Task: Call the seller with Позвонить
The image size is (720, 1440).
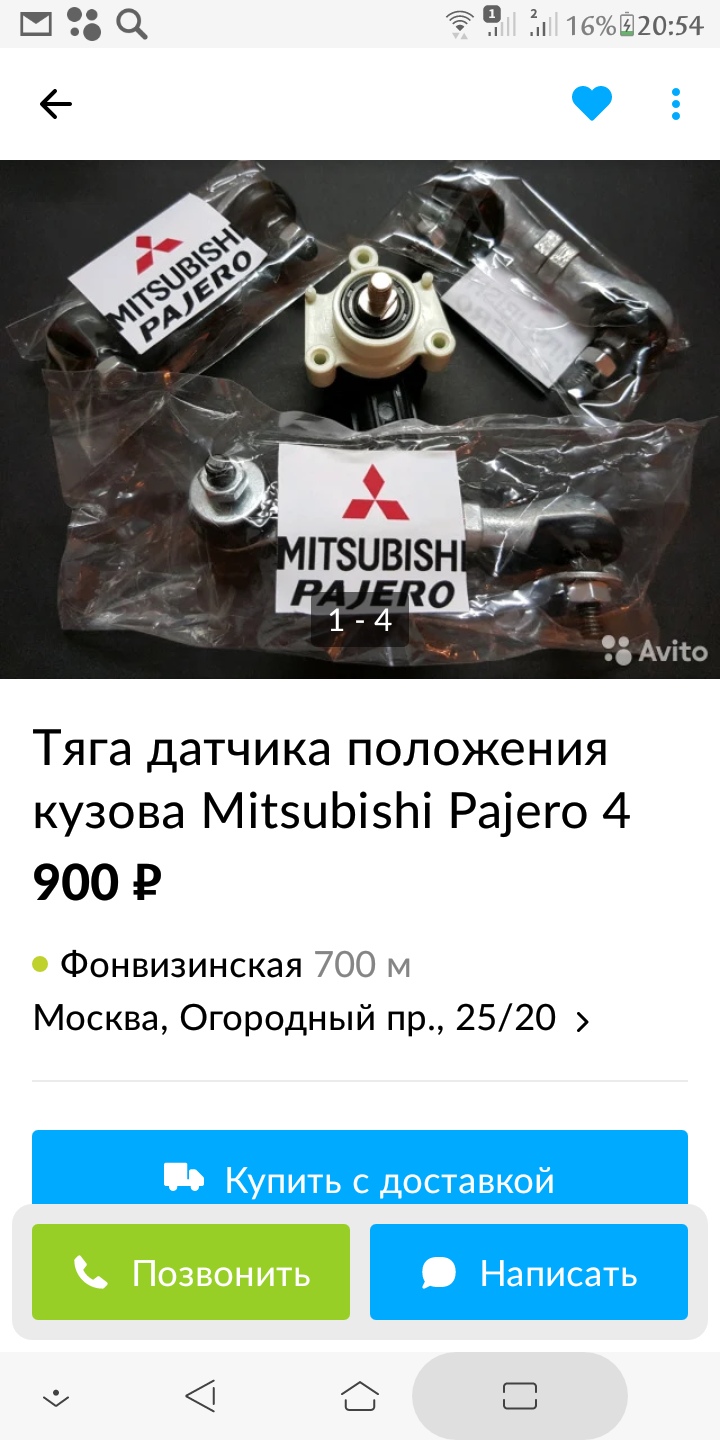Action: click(191, 1272)
